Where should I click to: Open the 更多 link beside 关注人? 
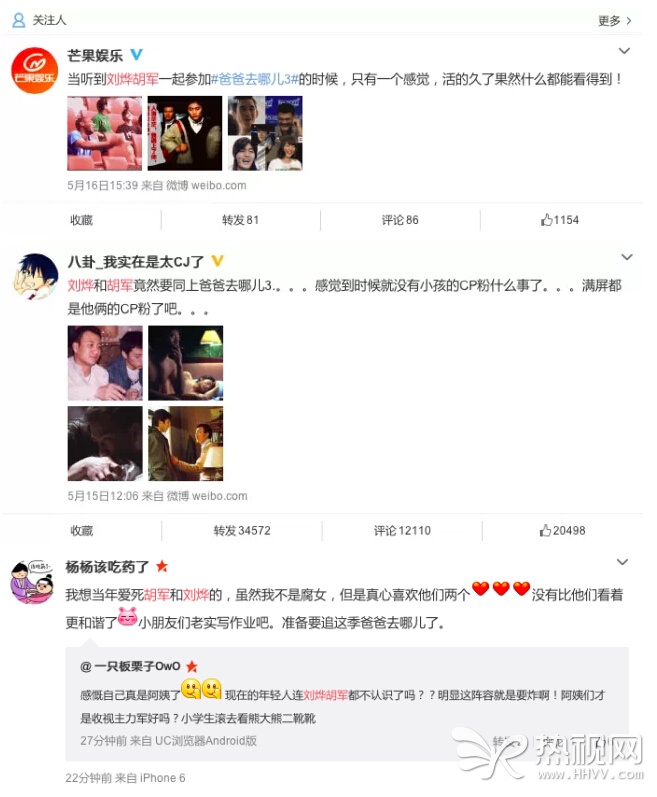(614, 20)
